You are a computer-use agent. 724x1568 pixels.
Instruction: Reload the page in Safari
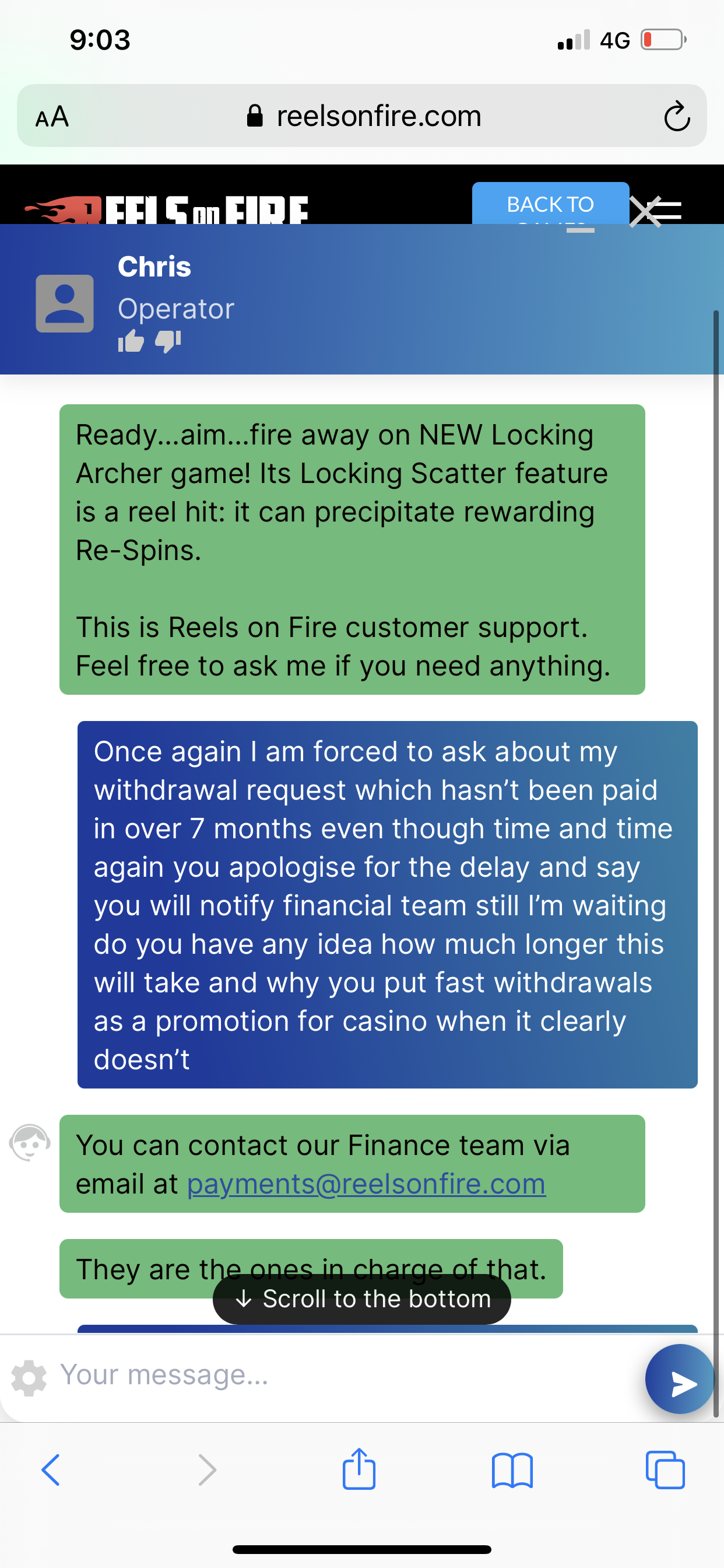(677, 116)
